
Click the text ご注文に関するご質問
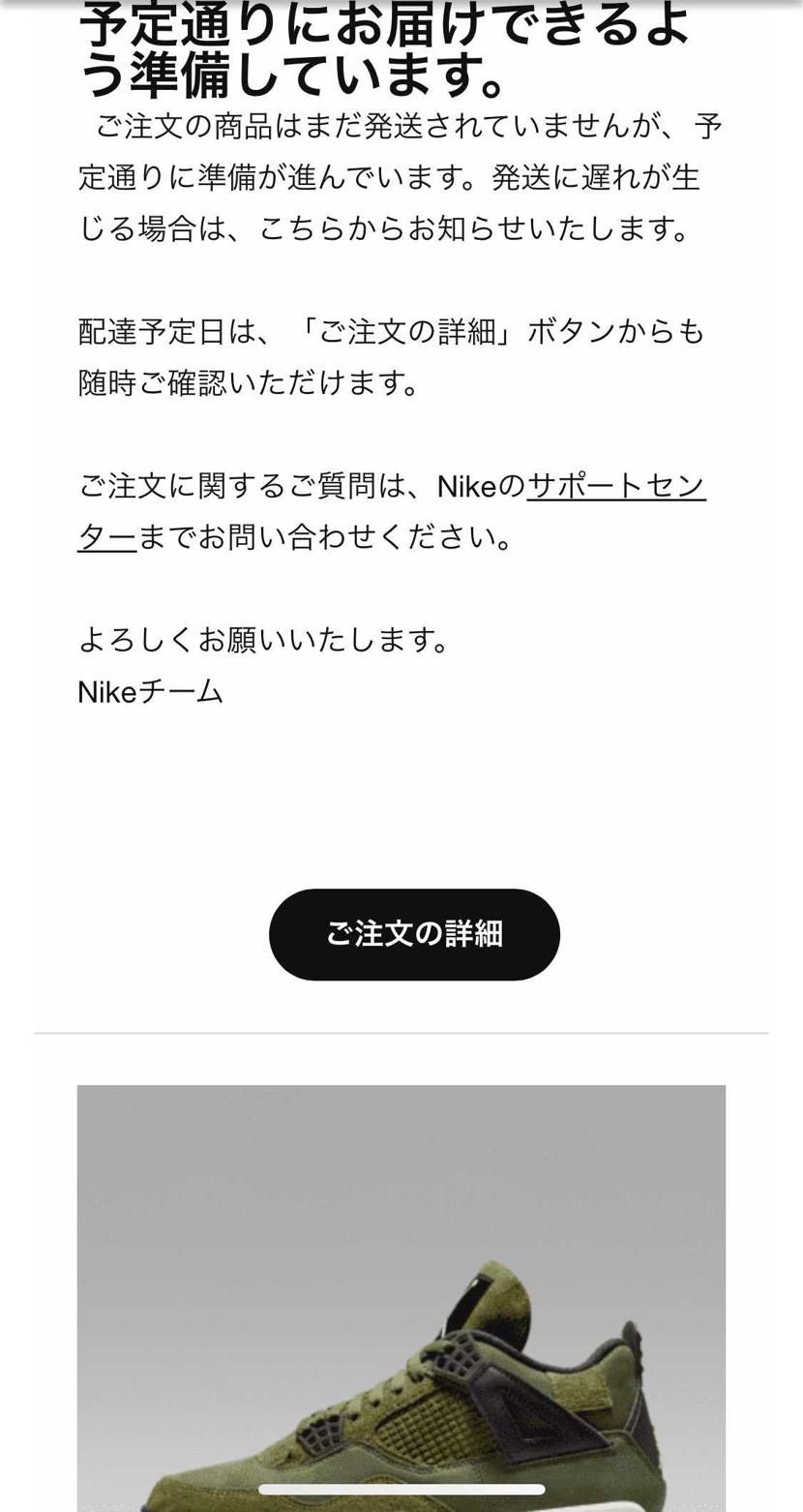click(x=252, y=487)
